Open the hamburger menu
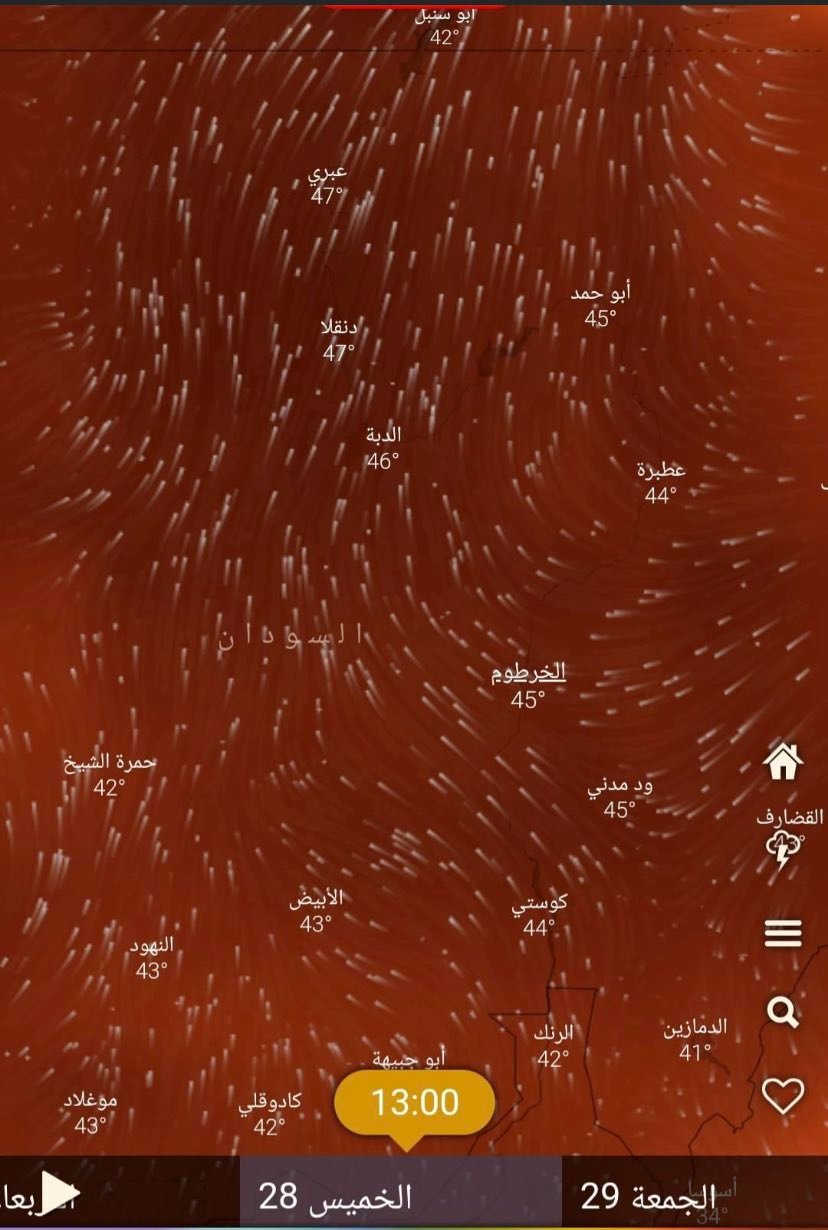 point(783,934)
